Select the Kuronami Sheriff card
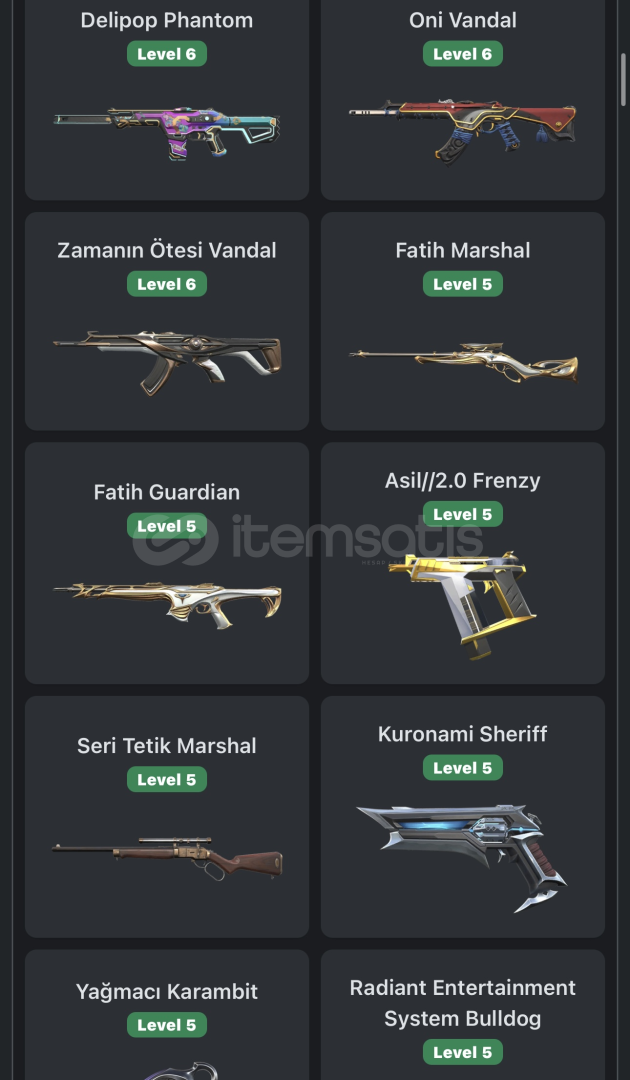630x1080 pixels. [463, 816]
